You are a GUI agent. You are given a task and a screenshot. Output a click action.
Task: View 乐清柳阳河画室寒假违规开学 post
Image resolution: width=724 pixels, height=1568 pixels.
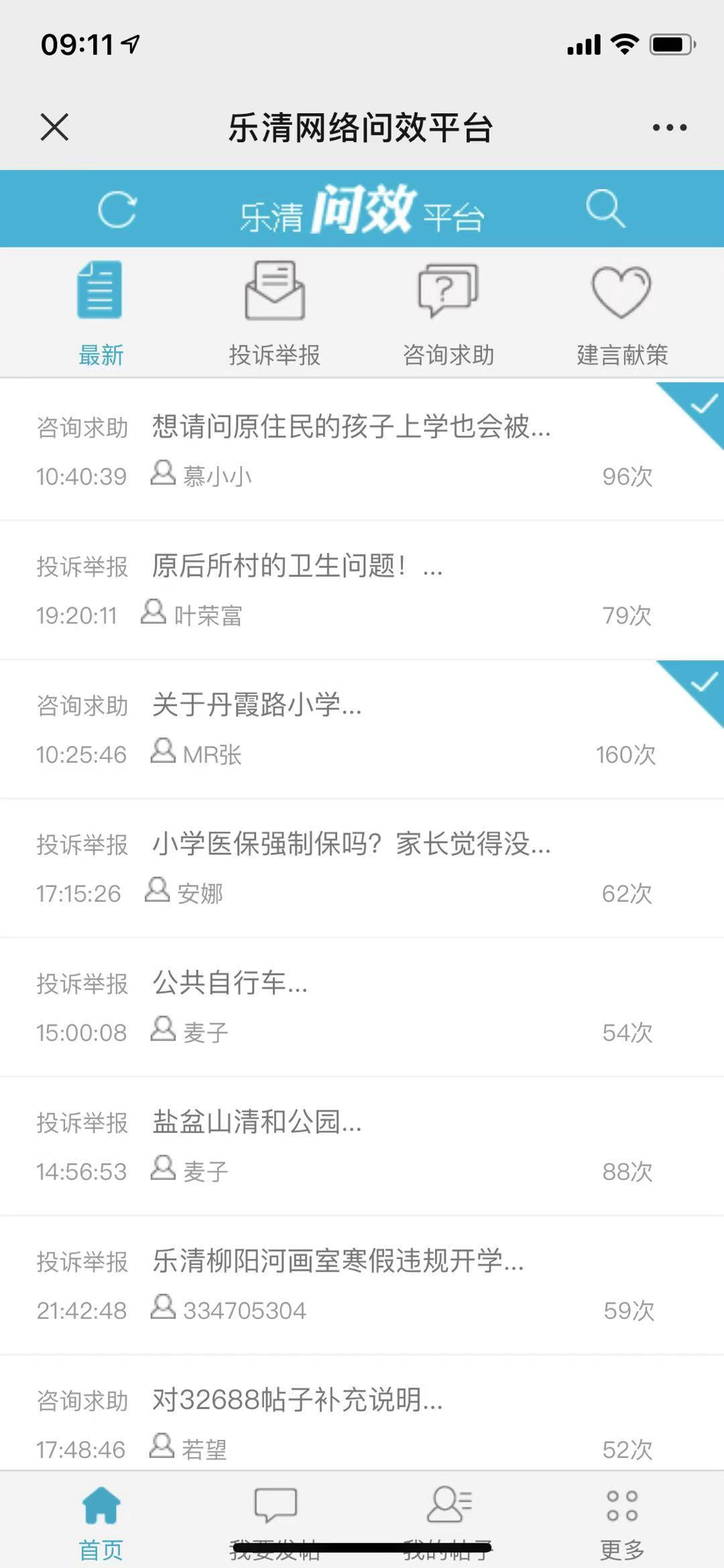337,1262
